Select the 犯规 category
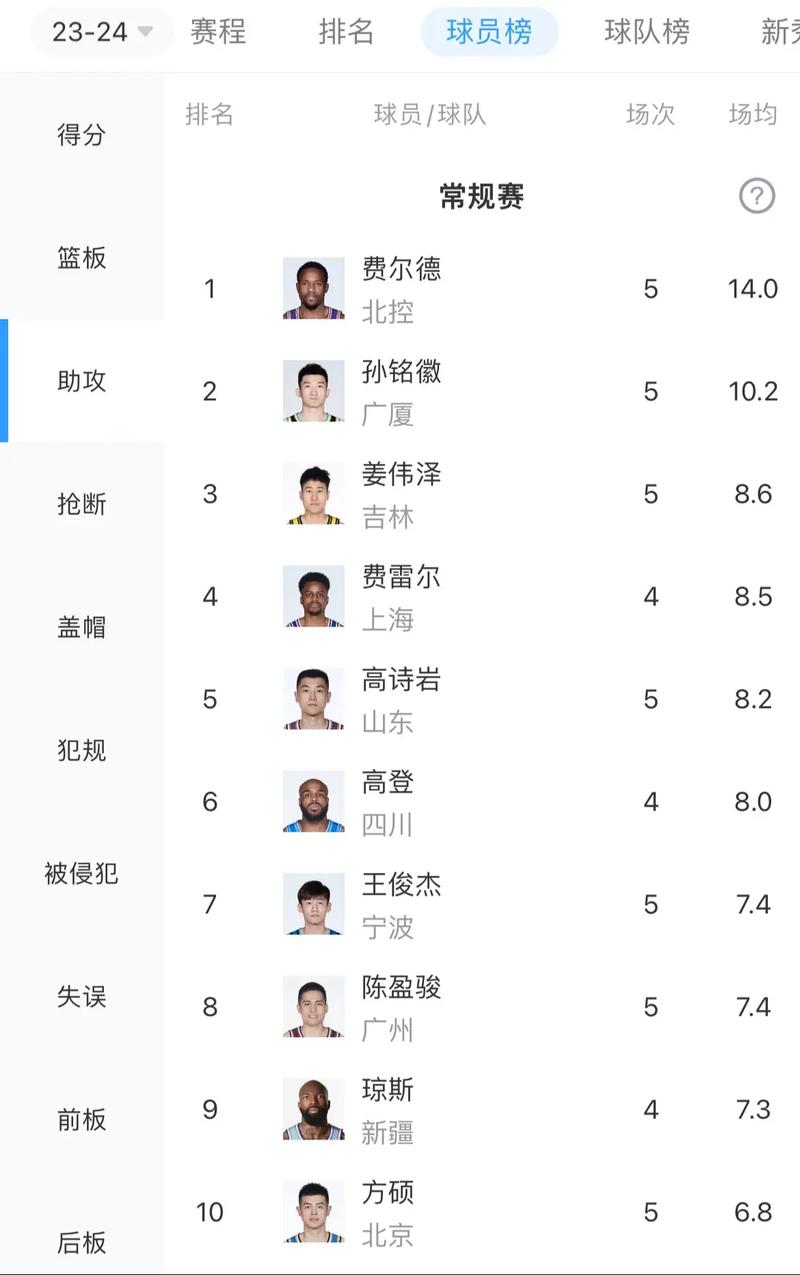 81,750
